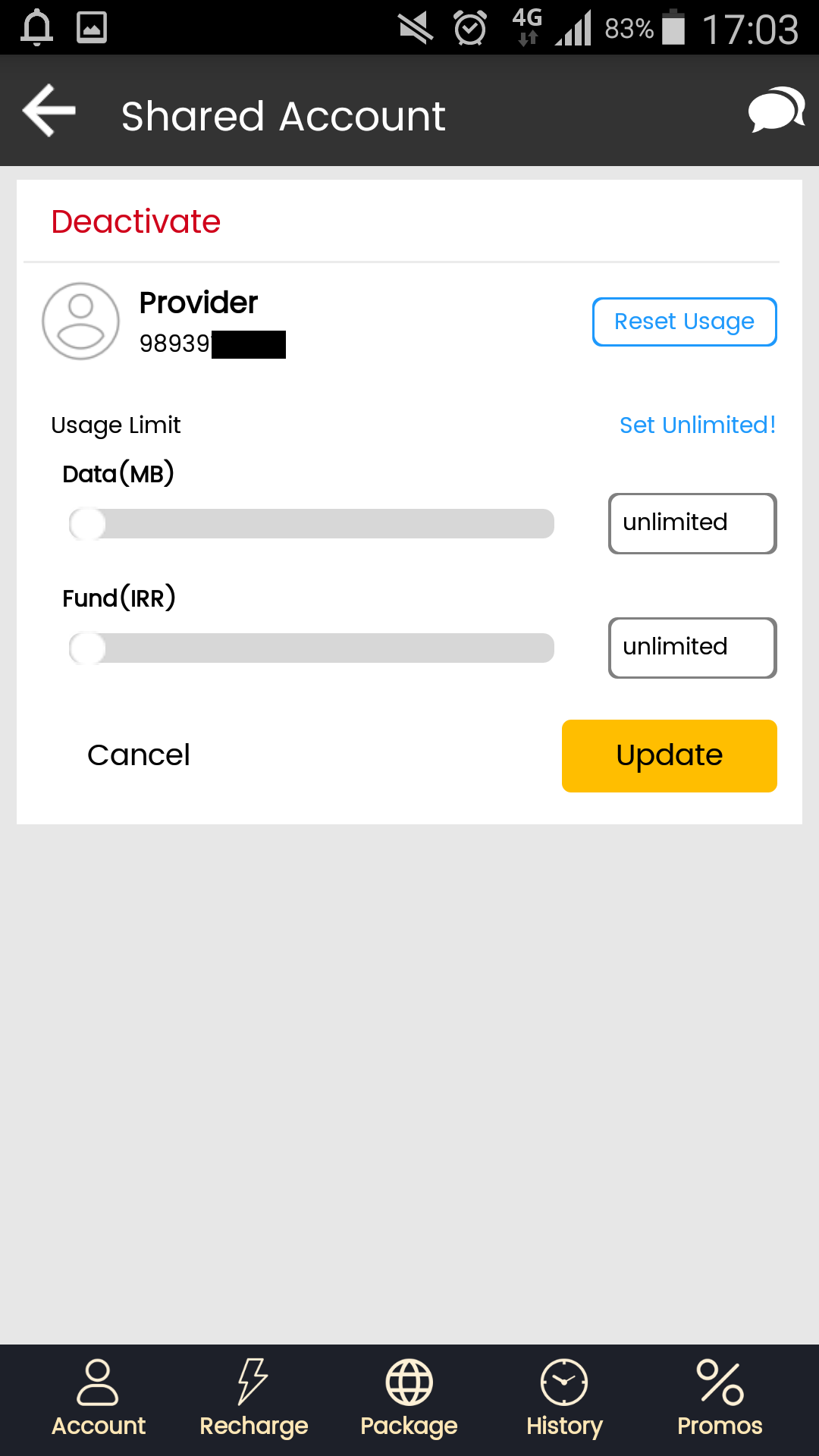Cancel the usage limit changes

[x=139, y=755]
